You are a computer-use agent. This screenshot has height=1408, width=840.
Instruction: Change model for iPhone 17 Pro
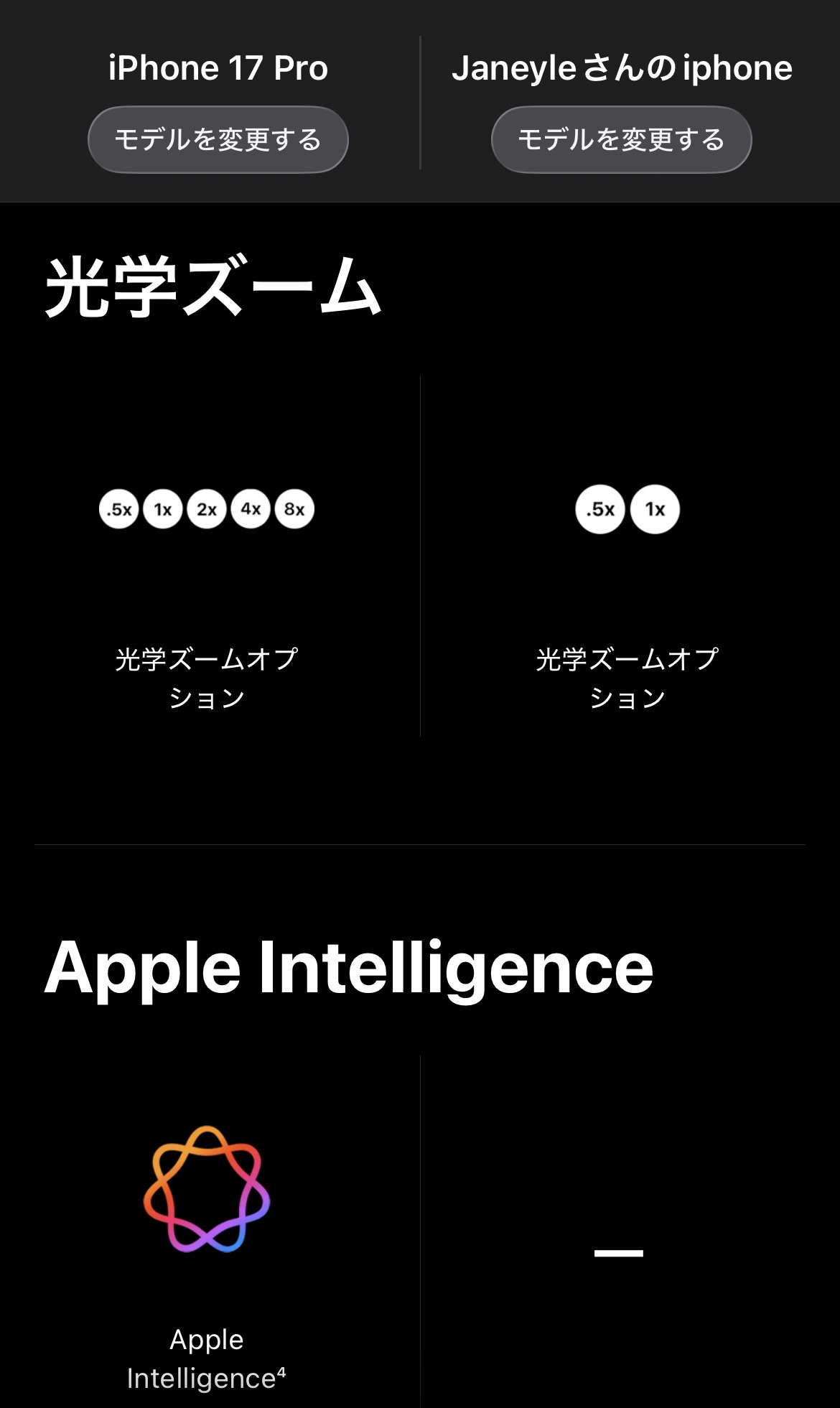coord(218,139)
